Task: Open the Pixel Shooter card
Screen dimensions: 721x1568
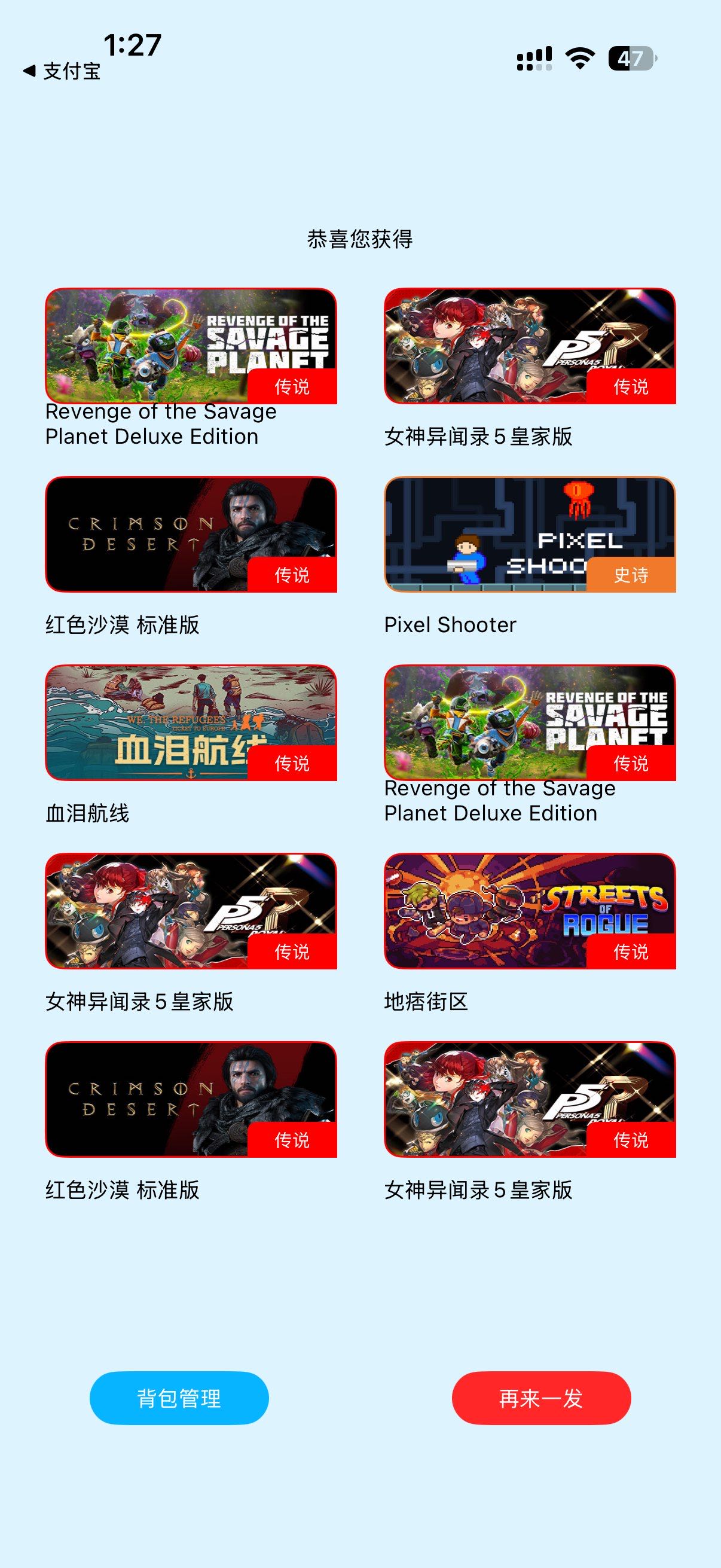Action: point(529,534)
